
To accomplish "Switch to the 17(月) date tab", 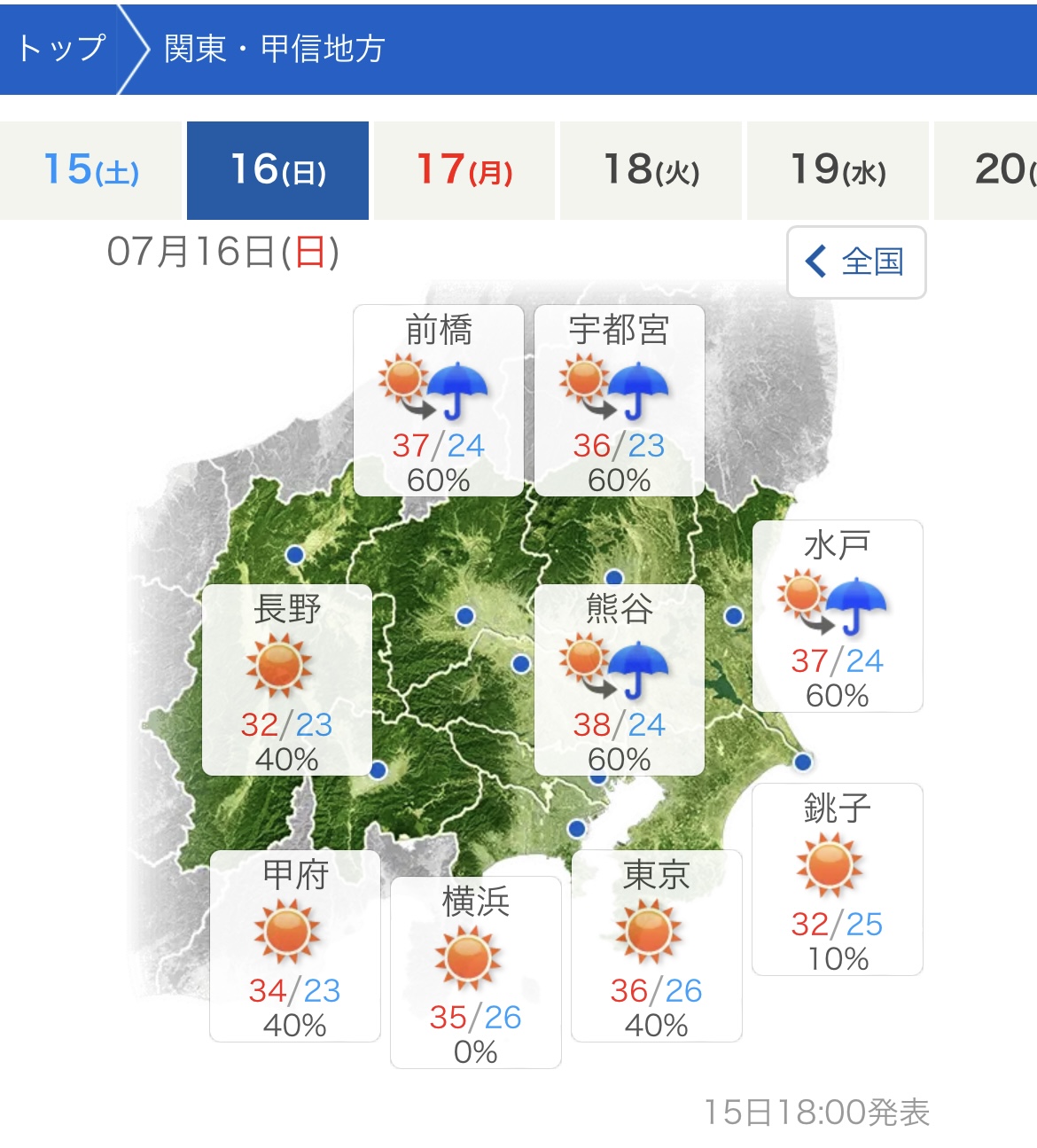I will point(464,170).
